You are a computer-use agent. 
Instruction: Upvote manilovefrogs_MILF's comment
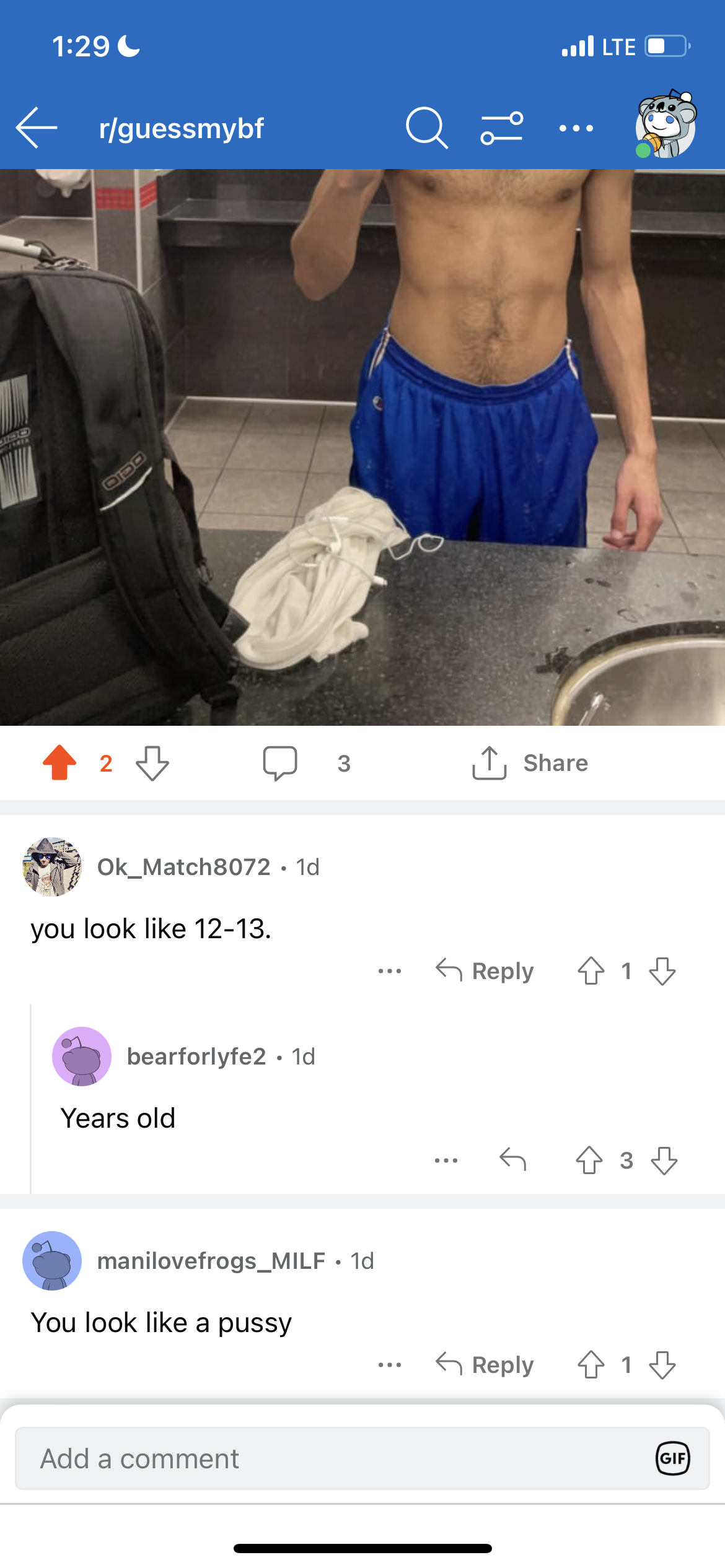[x=591, y=1364]
